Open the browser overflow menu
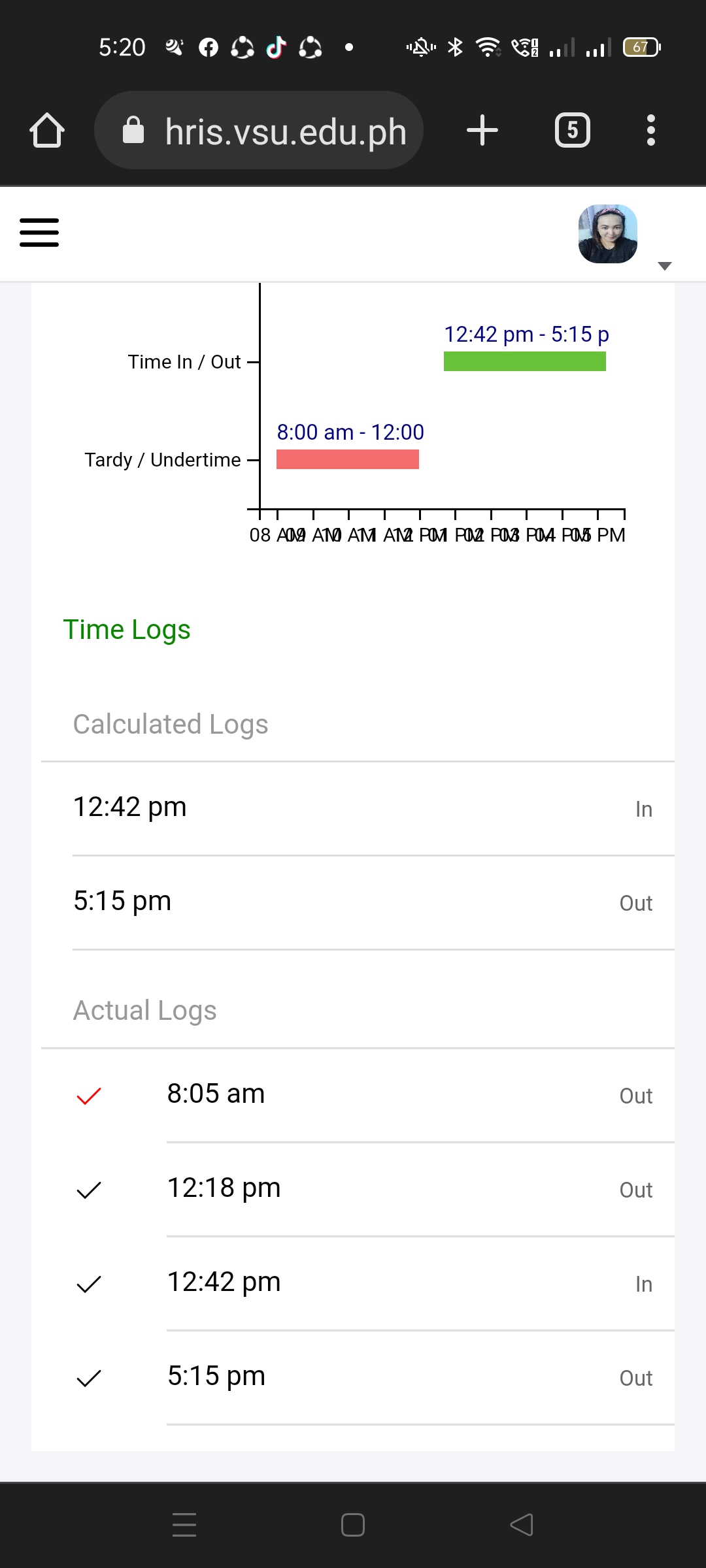 point(650,130)
